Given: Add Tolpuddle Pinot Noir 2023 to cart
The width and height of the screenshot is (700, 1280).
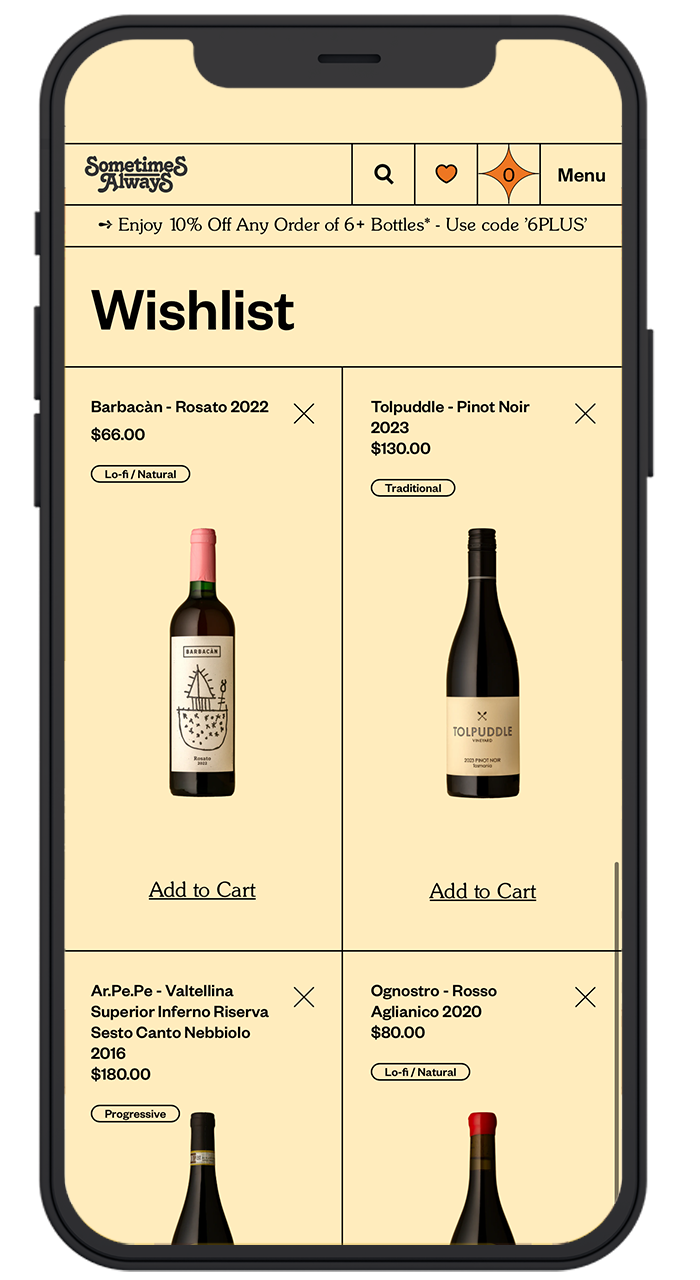Looking at the screenshot, I should (483, 891).
